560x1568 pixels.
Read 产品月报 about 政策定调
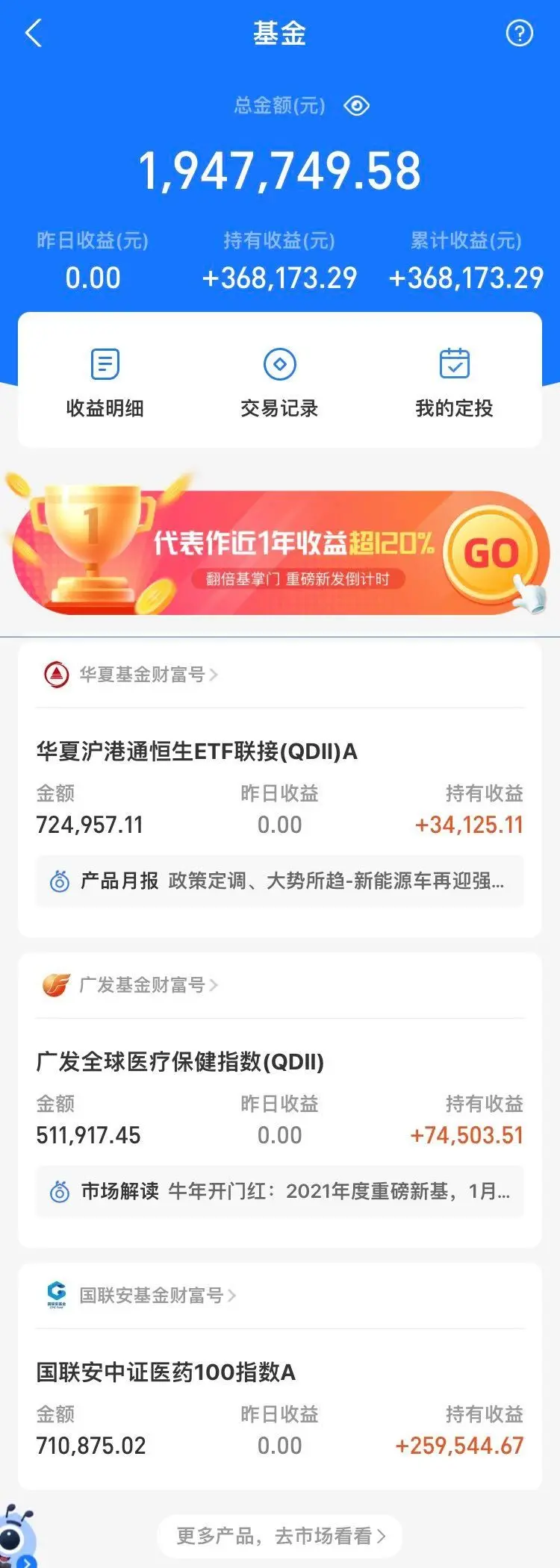279,881
